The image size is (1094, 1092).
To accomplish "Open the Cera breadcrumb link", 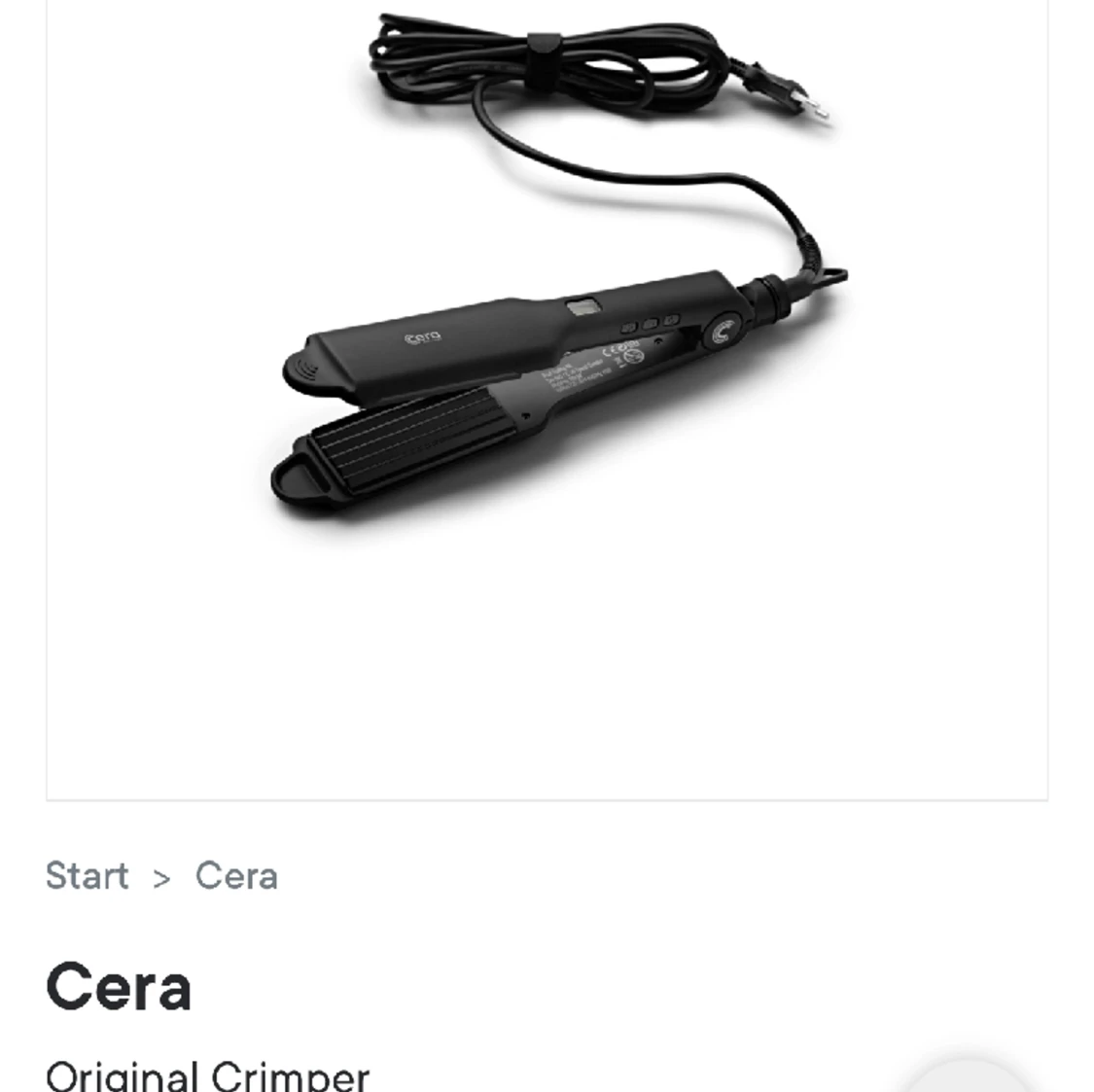I will point(236,876).
